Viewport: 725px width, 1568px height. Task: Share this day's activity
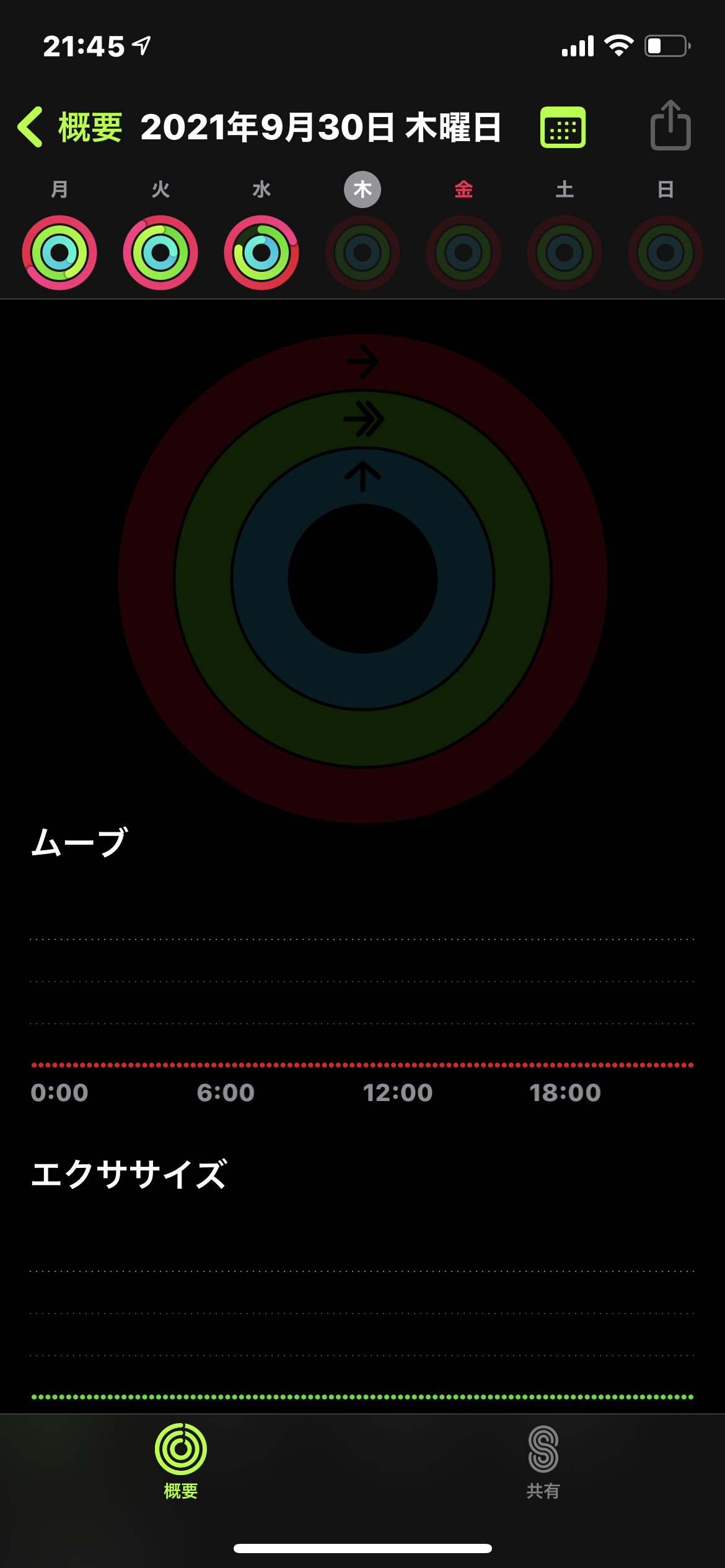pos(670,126)
